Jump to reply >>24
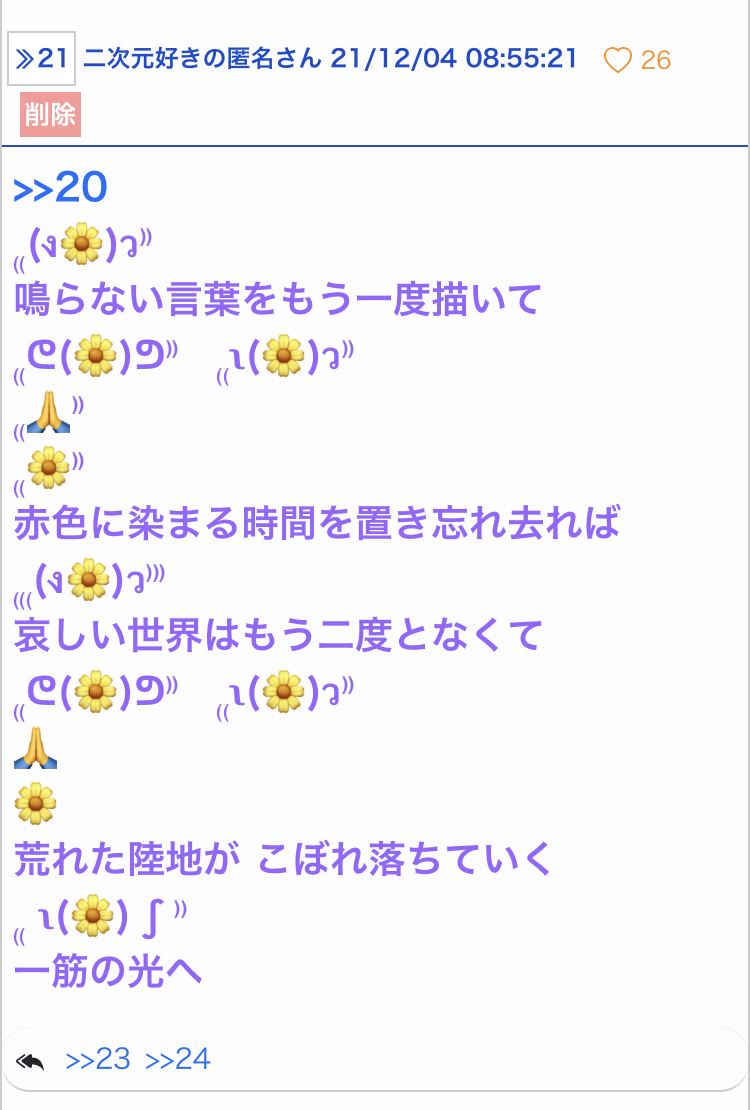 coord(178,1059)
